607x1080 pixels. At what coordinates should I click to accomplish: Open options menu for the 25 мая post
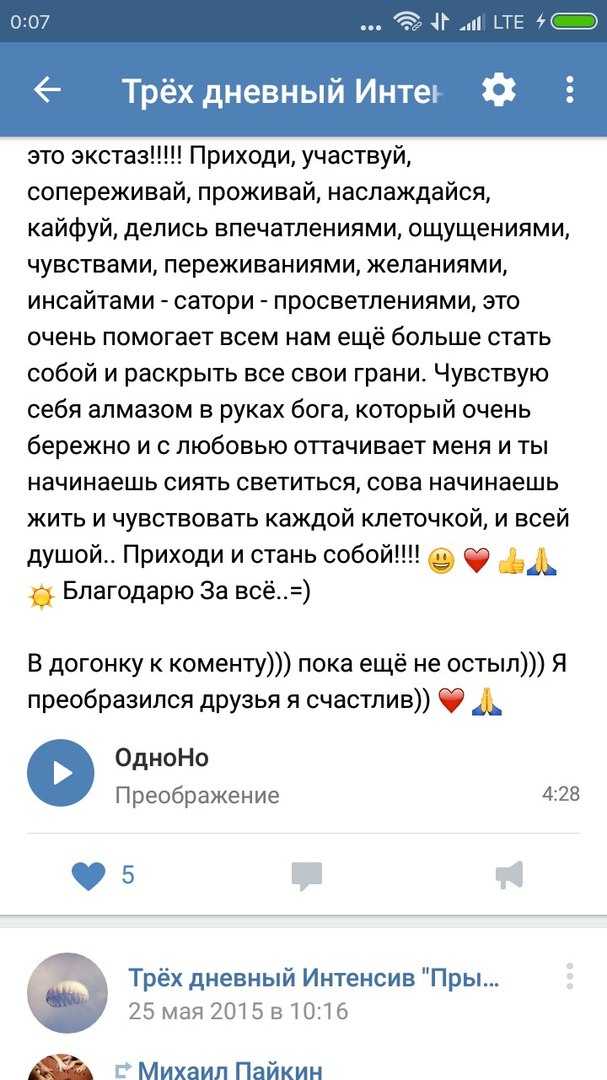click(x=570, y=977)
